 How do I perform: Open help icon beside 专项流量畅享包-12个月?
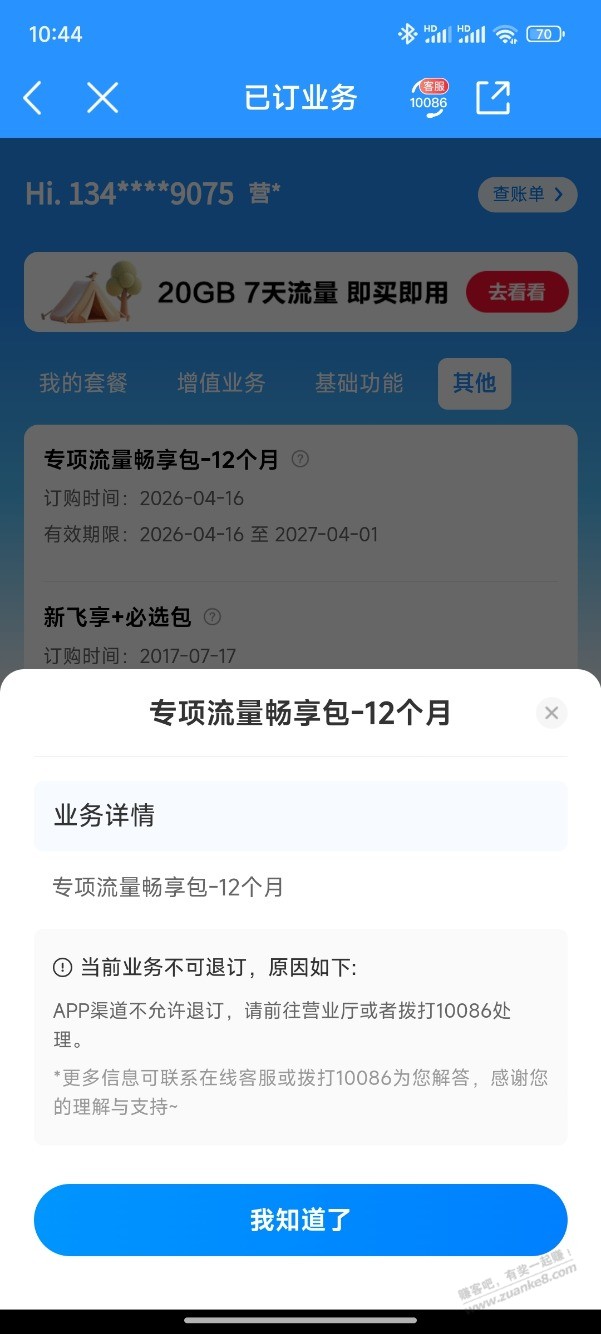pyautogui.click(x=300, y=459)
